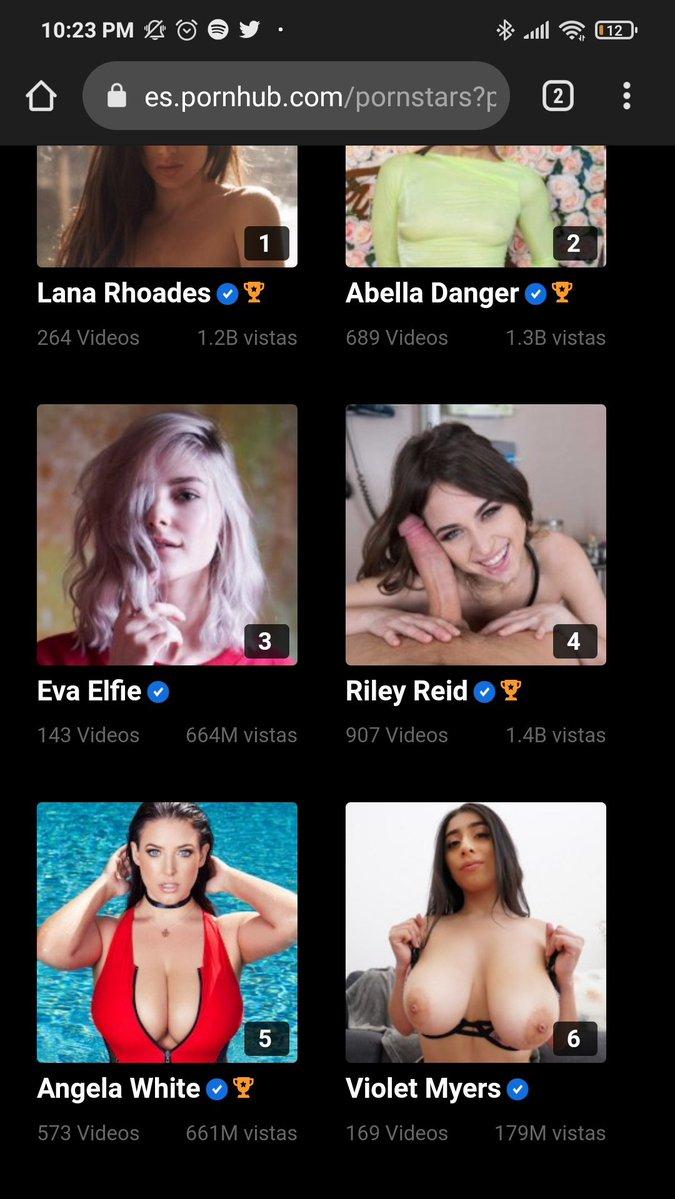Open the Lana Rhoades profile card
This screenshot has height=1199, width=675.
(x=167, y=206)
